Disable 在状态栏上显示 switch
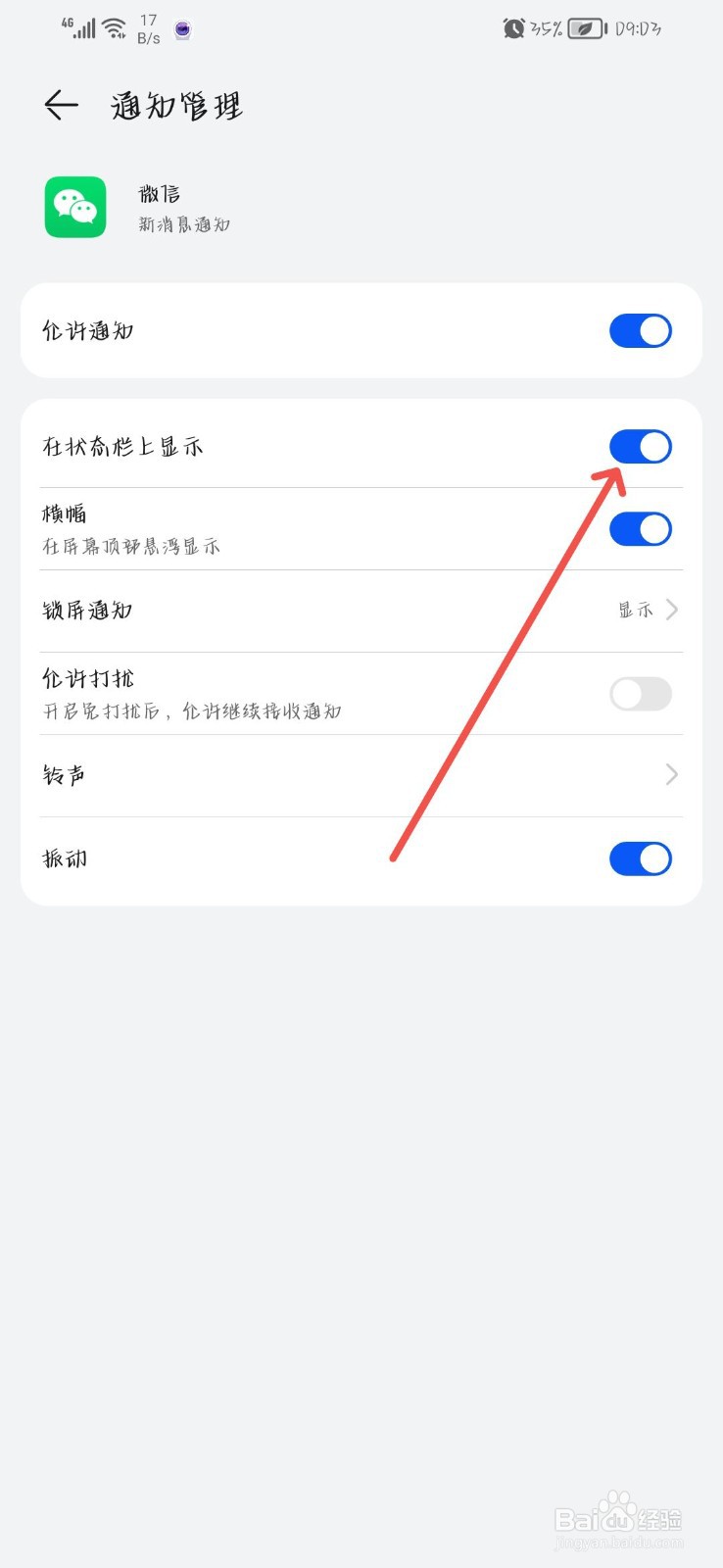The image size is (723, 1568). coord(640,447)
